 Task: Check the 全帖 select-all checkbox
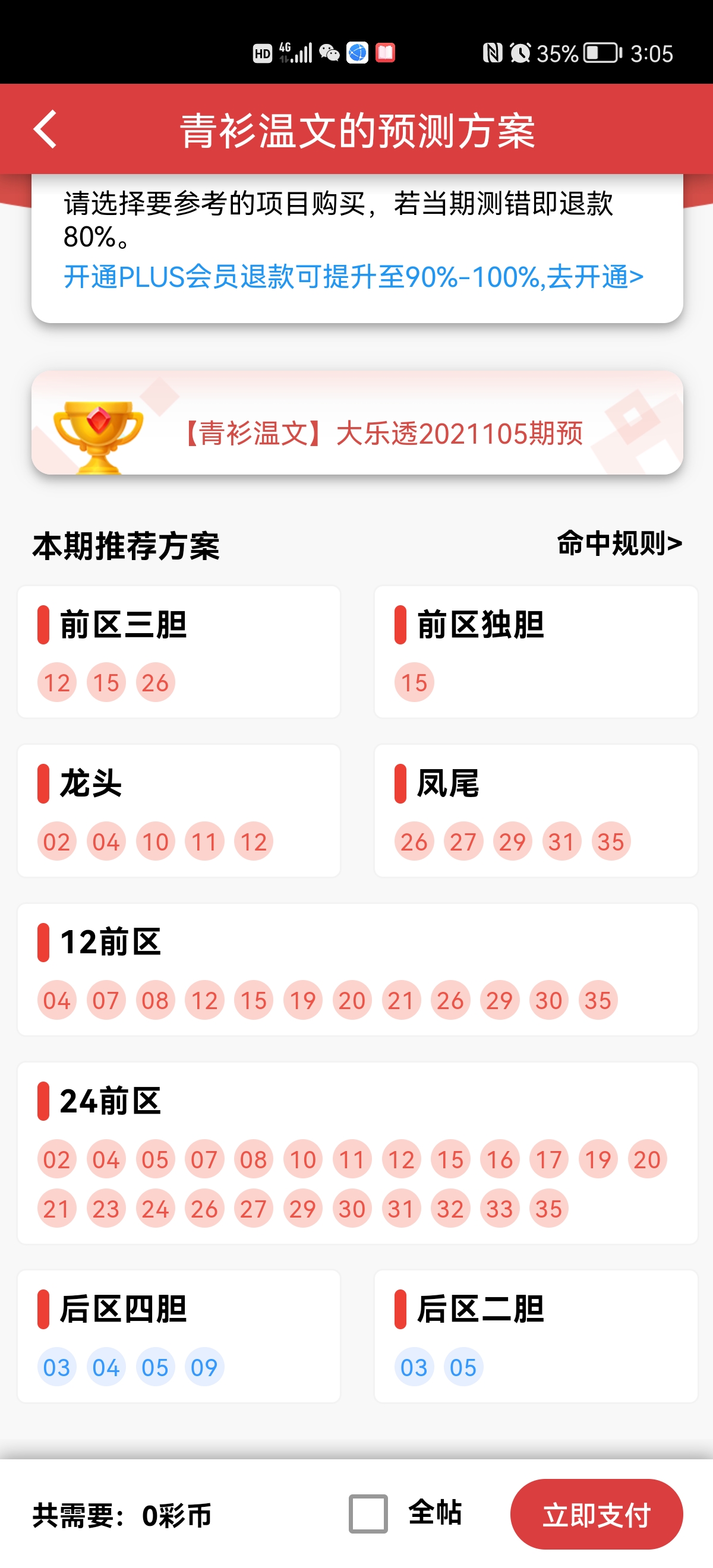(x=368, y=1514)
